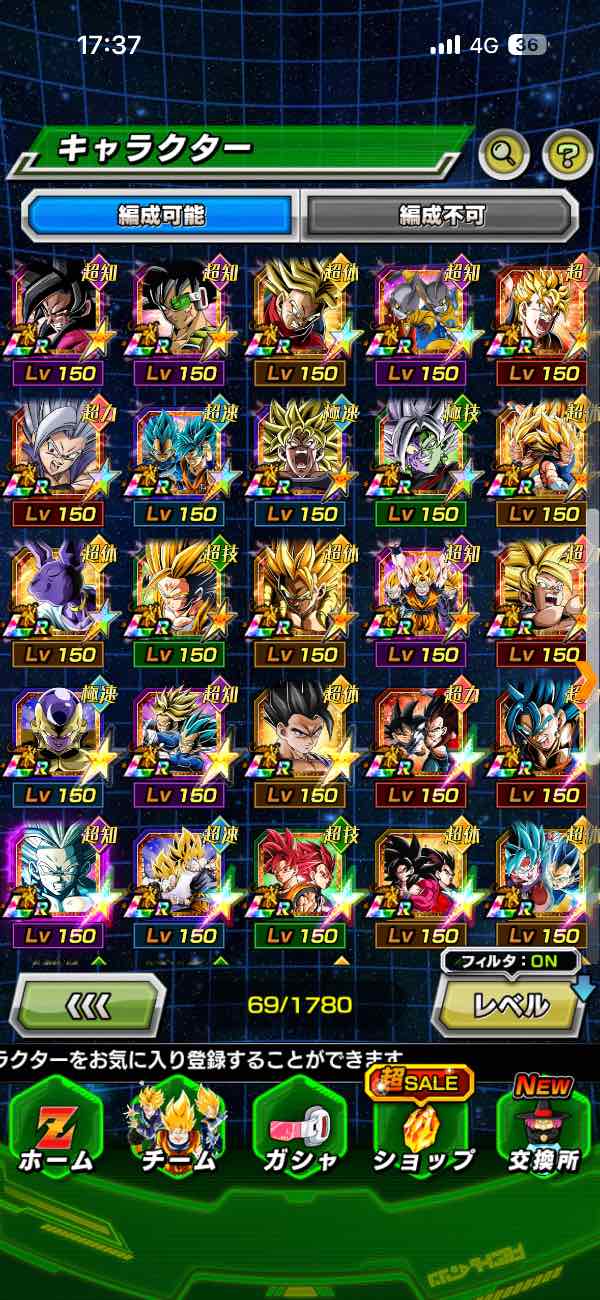Tap the green back arrows button
Viewport: 600px width, 1300px height.
point(88,1004)
